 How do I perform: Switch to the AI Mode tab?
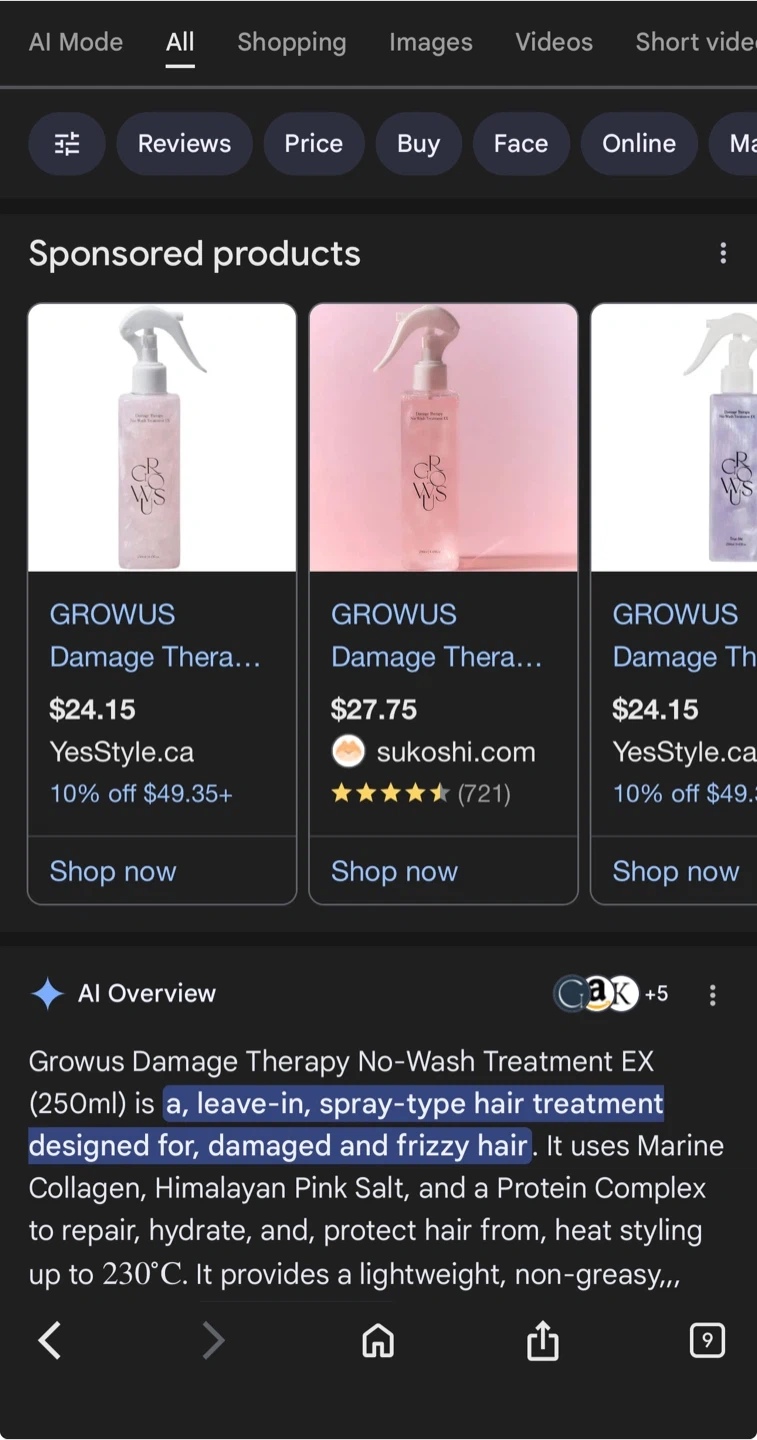click(76, 42)
